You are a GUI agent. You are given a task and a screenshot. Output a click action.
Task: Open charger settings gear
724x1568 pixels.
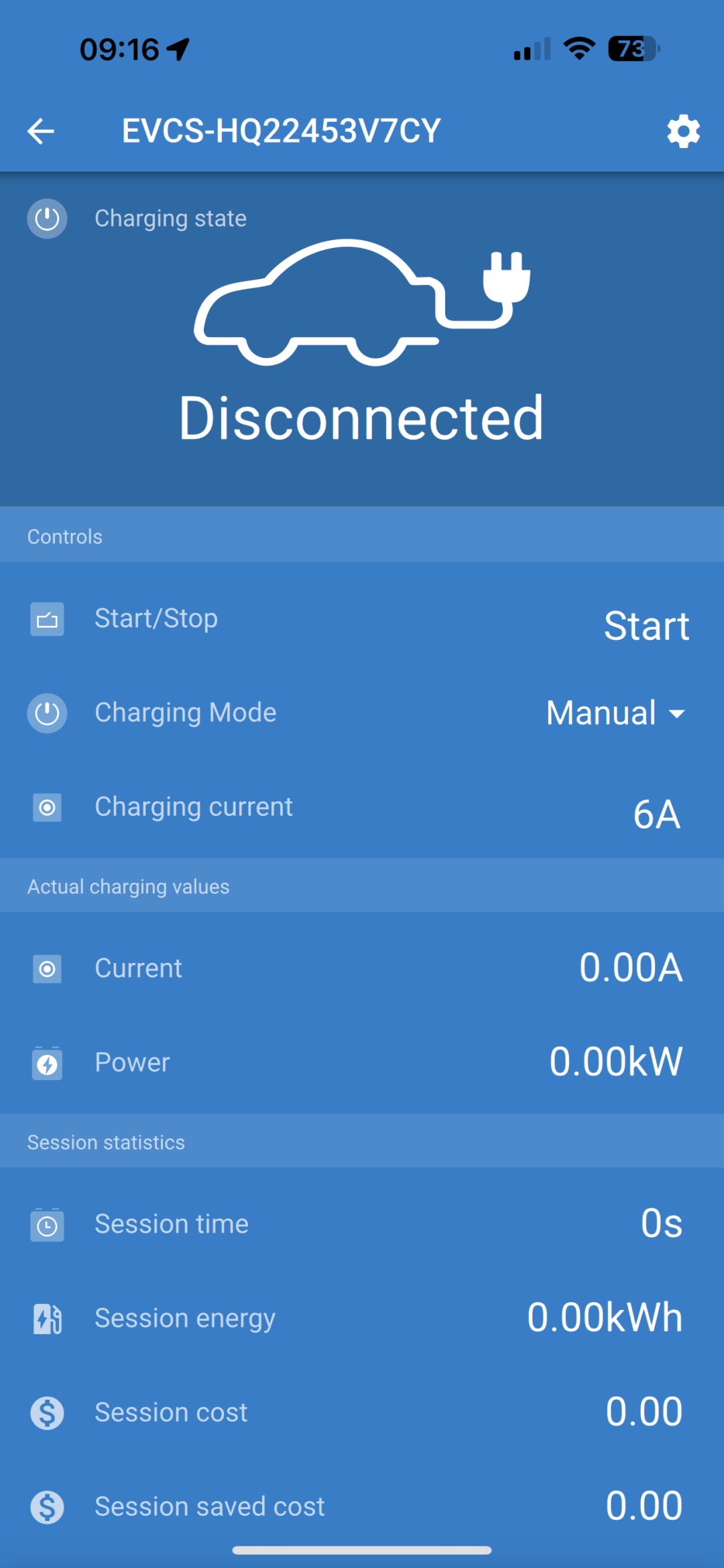683,131
